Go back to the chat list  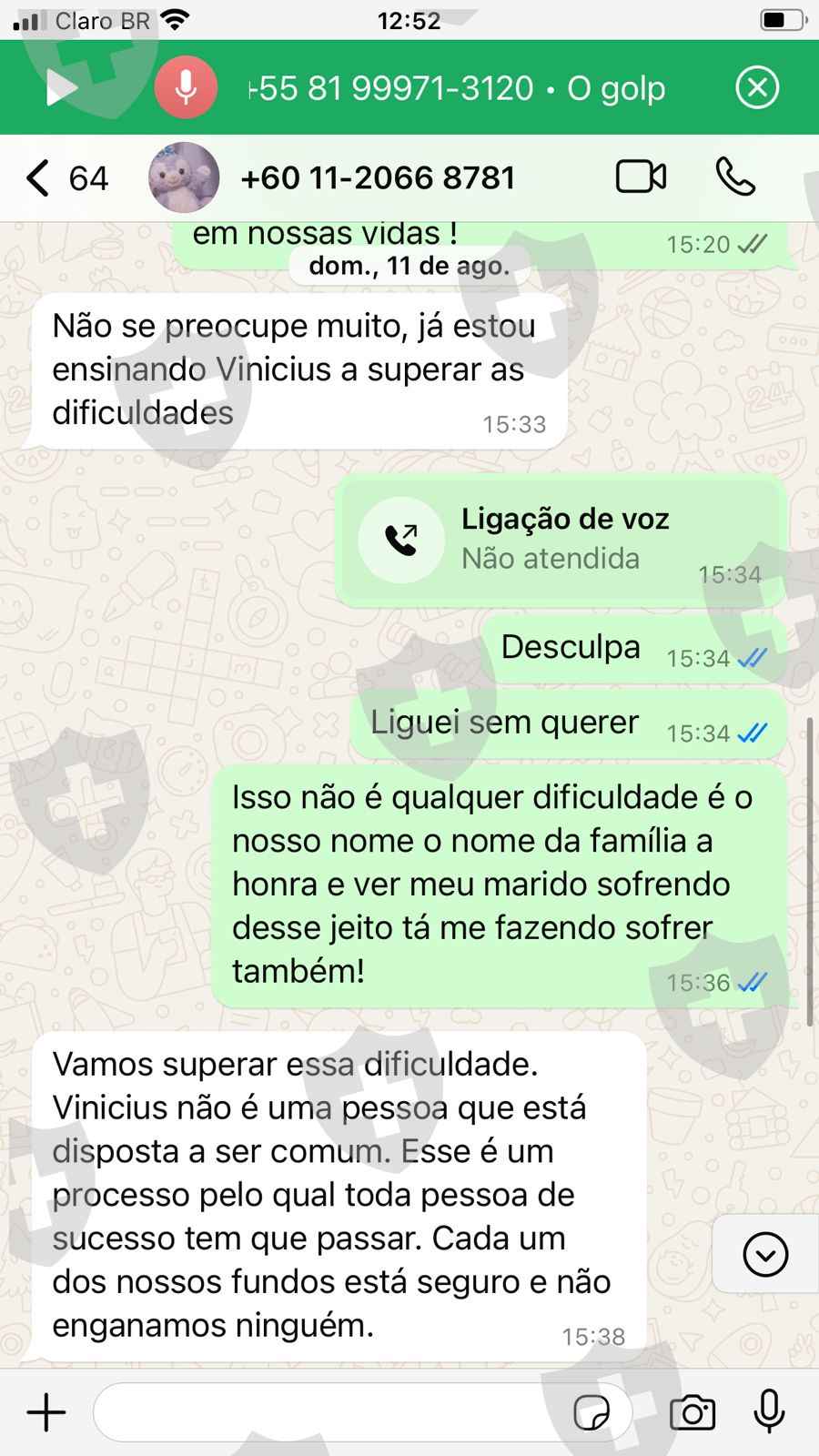tap(66, 177)
